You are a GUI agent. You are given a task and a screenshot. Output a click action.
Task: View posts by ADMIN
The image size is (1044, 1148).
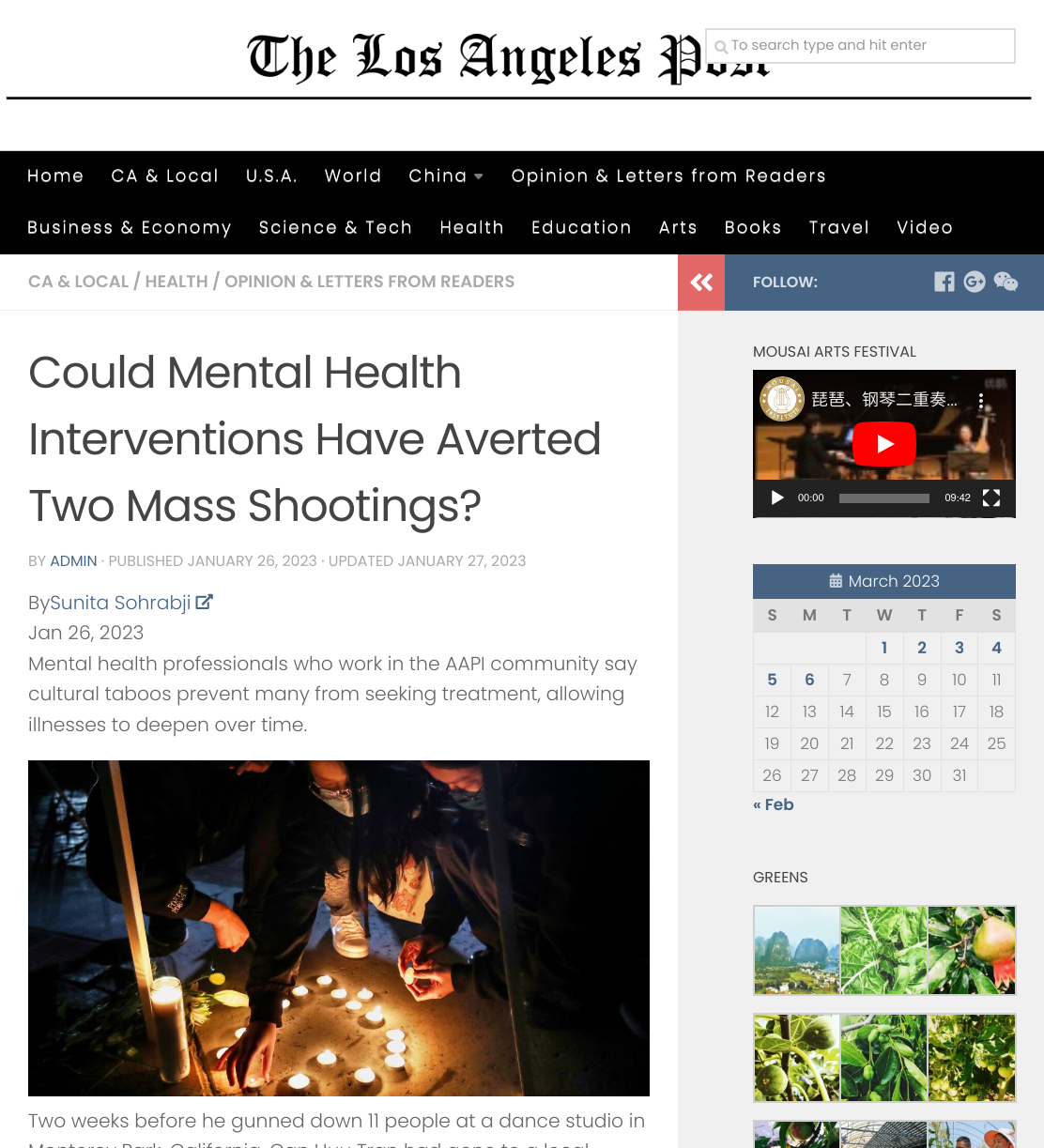(x=73, y=561)
